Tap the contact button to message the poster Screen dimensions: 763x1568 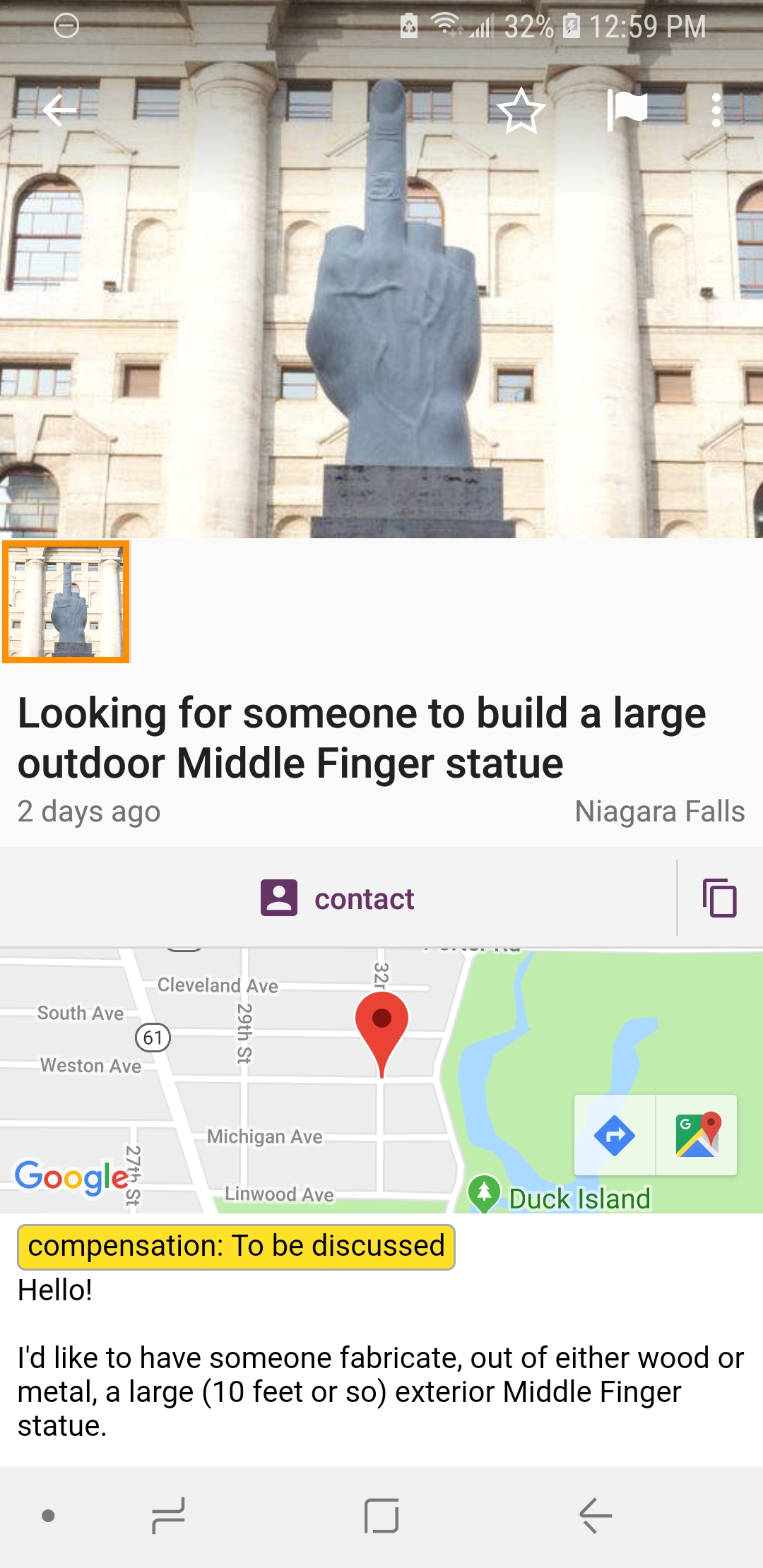[x=340, y=898]
